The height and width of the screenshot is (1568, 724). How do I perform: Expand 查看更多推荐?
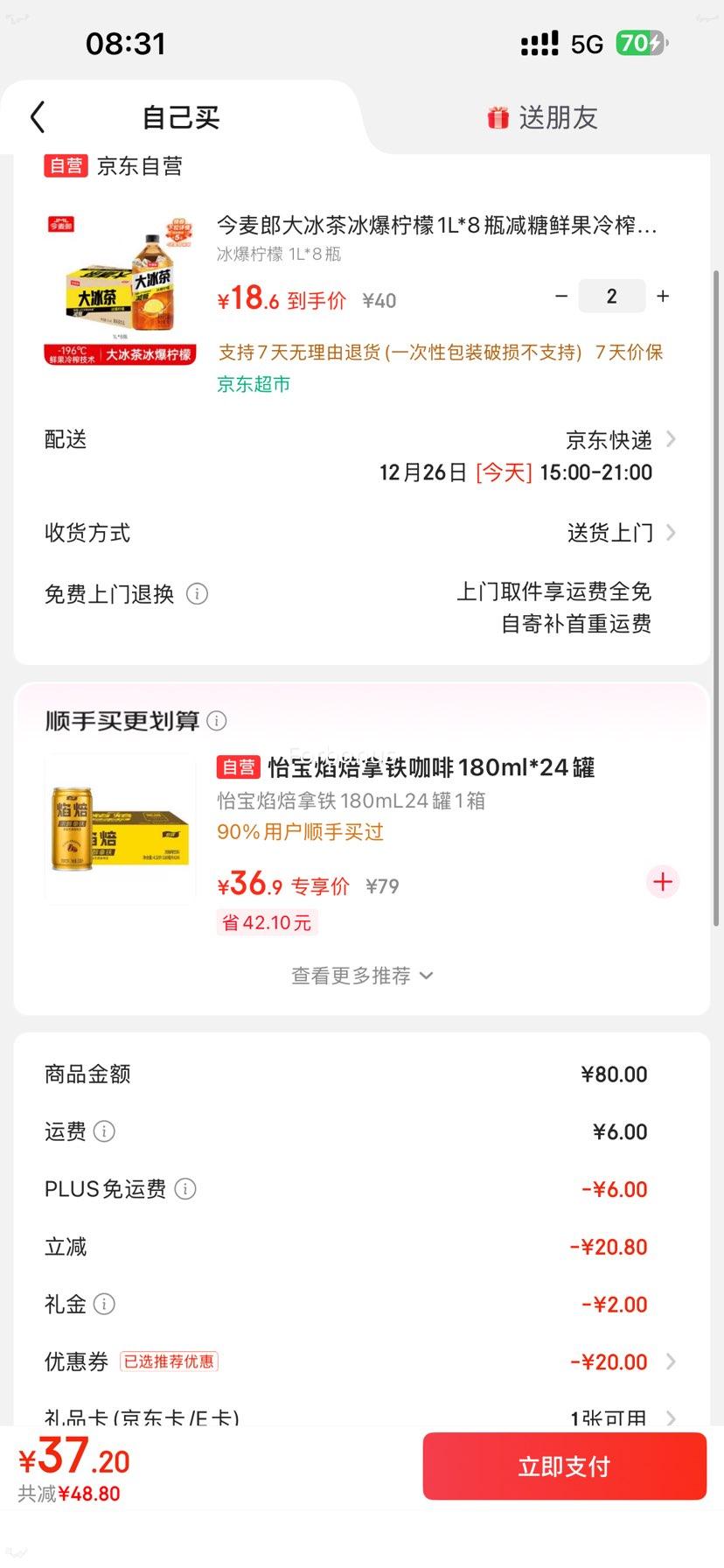(x=362, y=976)
